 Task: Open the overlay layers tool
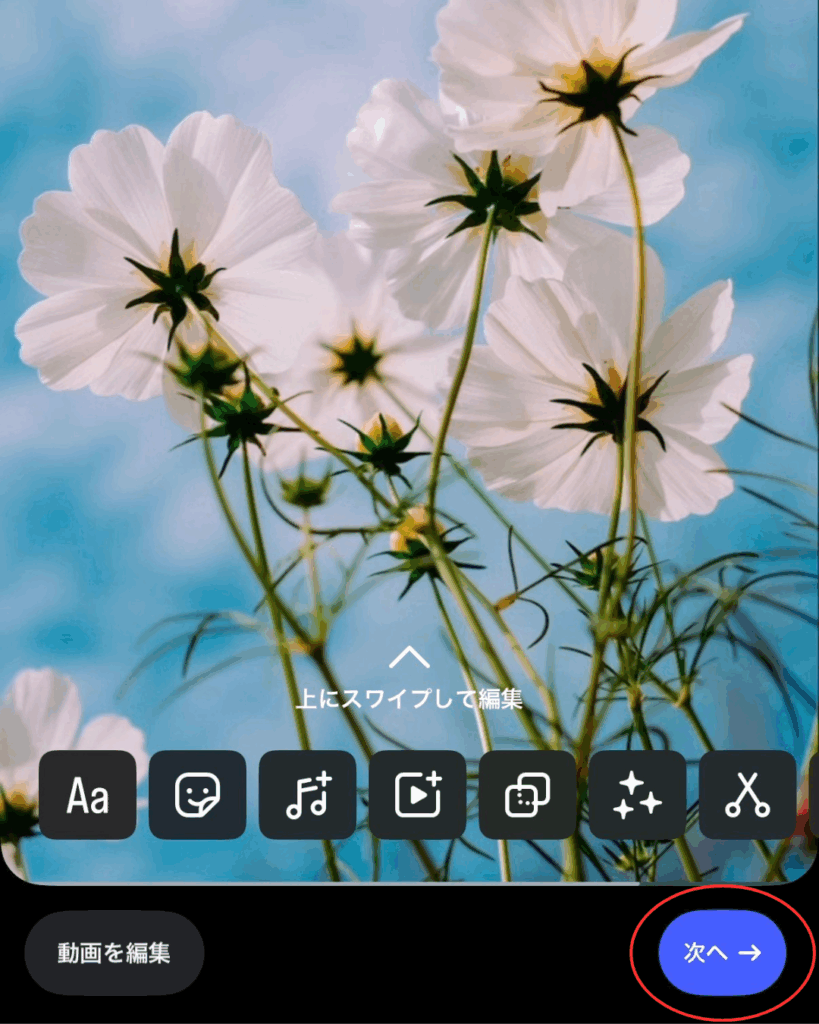point(528,795)
